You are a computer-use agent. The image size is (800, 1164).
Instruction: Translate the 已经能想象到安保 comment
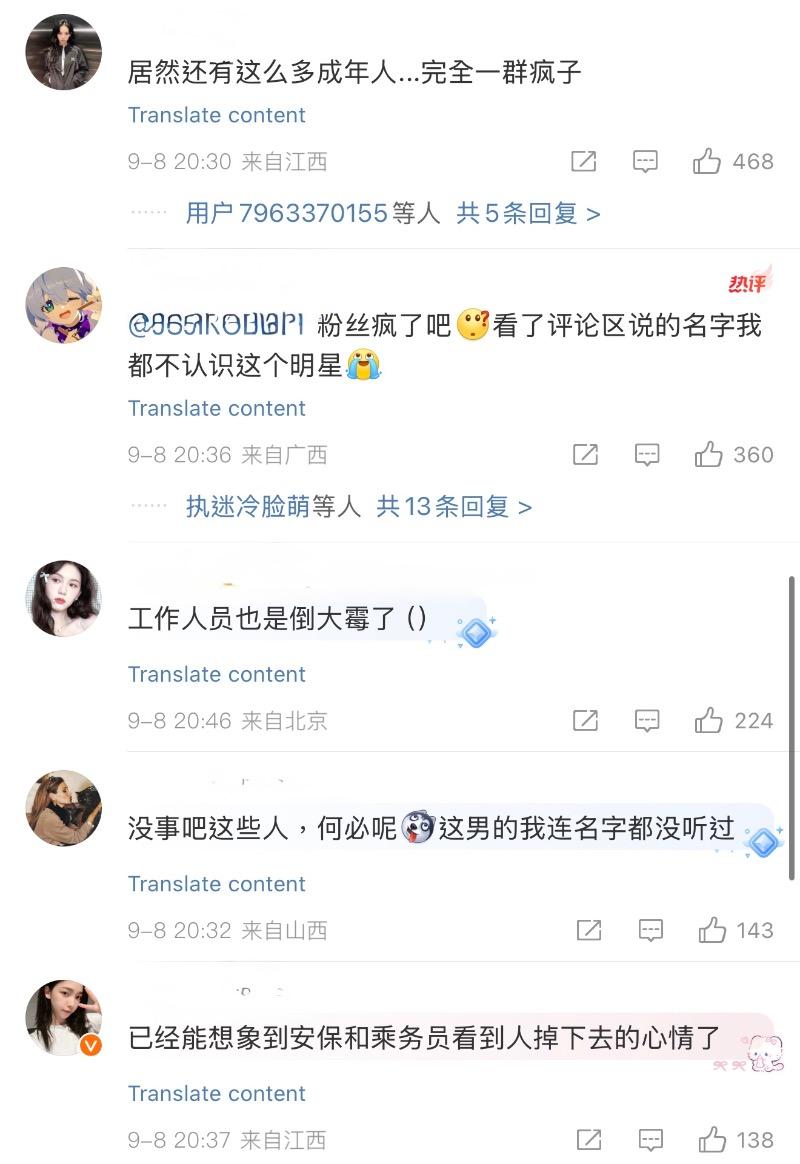[216, 1093]
